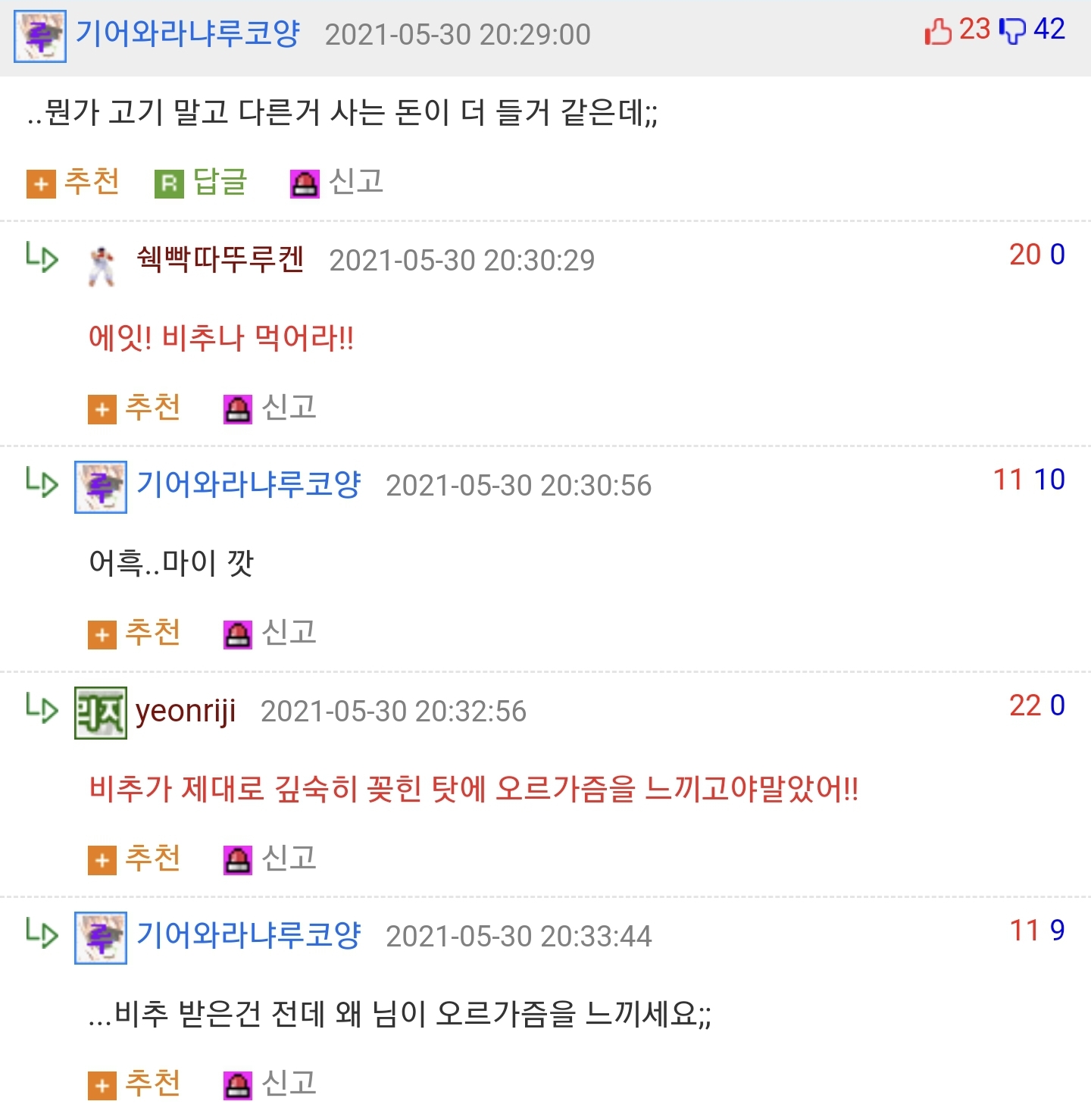Screen dimensions: 1091x1120
Task: Tap 신고 under the 어흑..마이 깟 reply
Action: click(x=270, y=634)
